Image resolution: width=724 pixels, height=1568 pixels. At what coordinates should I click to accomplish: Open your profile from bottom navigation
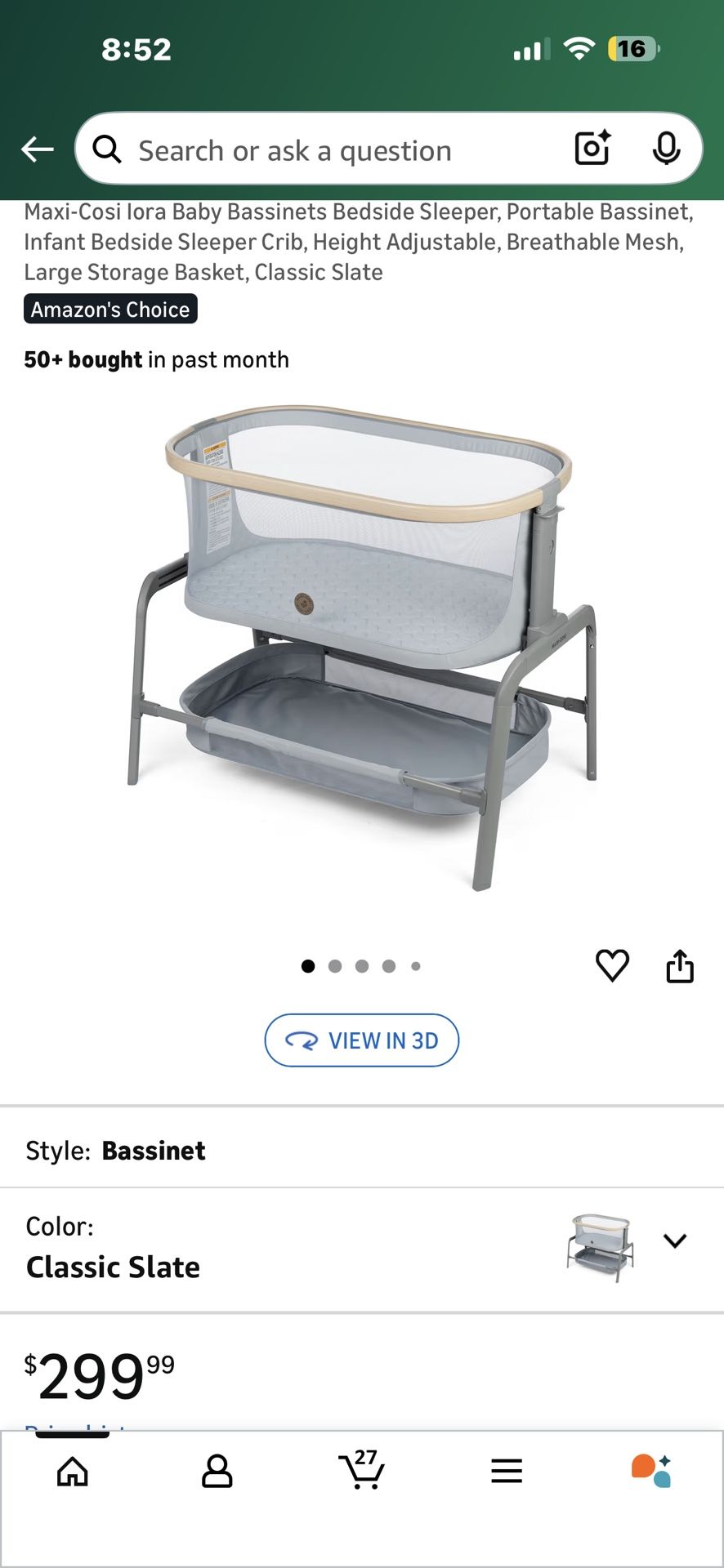tap(217, 1473)
